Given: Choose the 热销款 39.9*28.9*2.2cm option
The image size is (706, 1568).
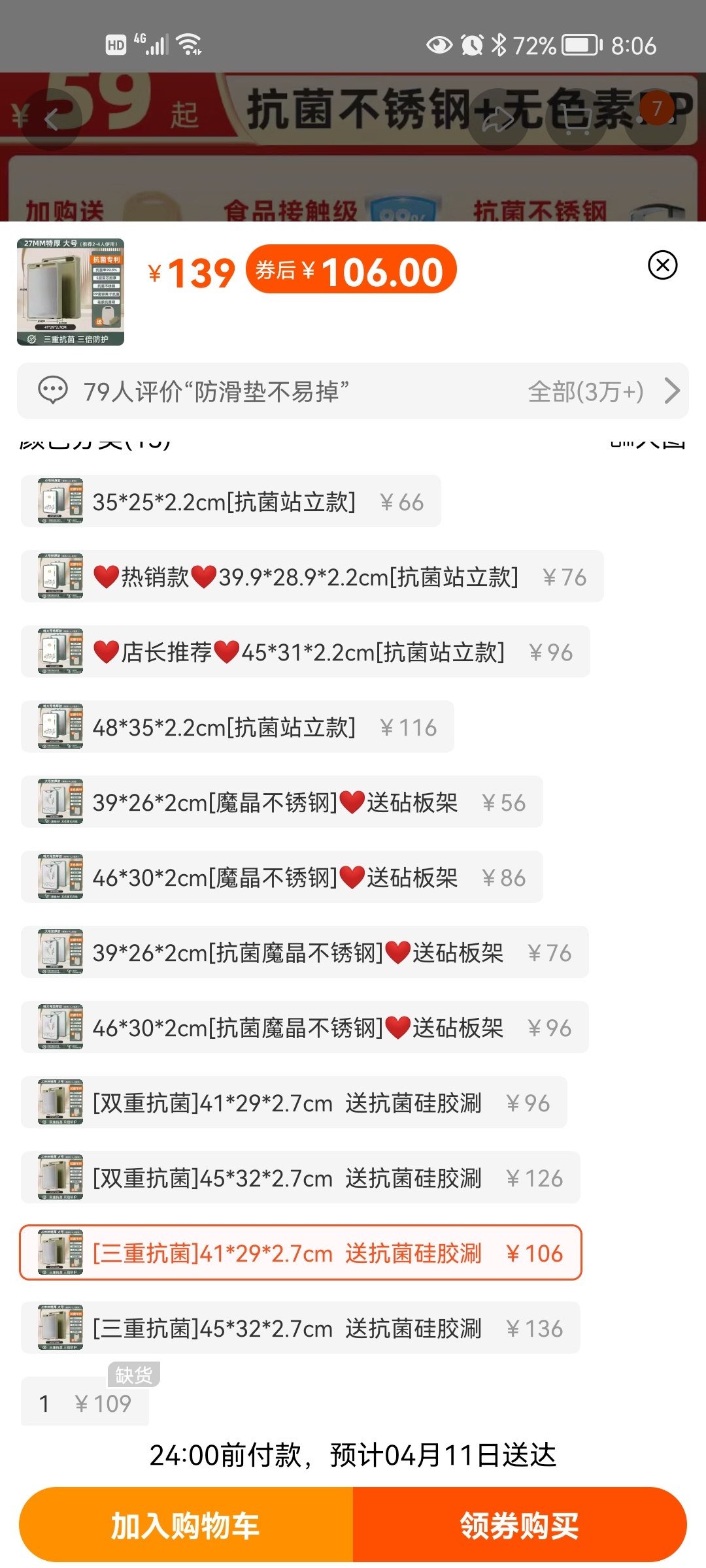Looking at the screenshot, I should coord(312,577).
